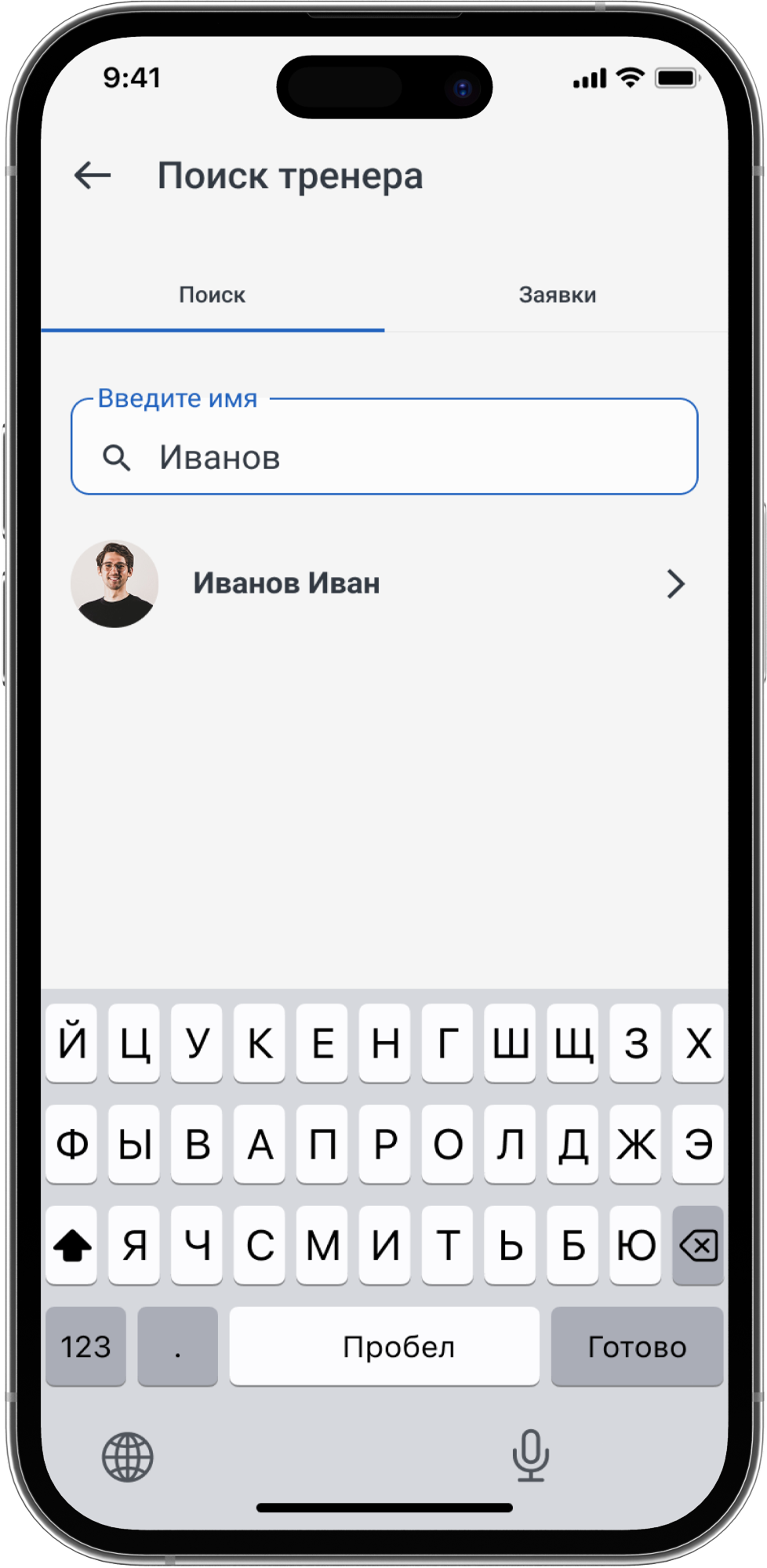The image size is (767, 1568).
Task: Toggle the shift key
Action: click(72, 1245)
